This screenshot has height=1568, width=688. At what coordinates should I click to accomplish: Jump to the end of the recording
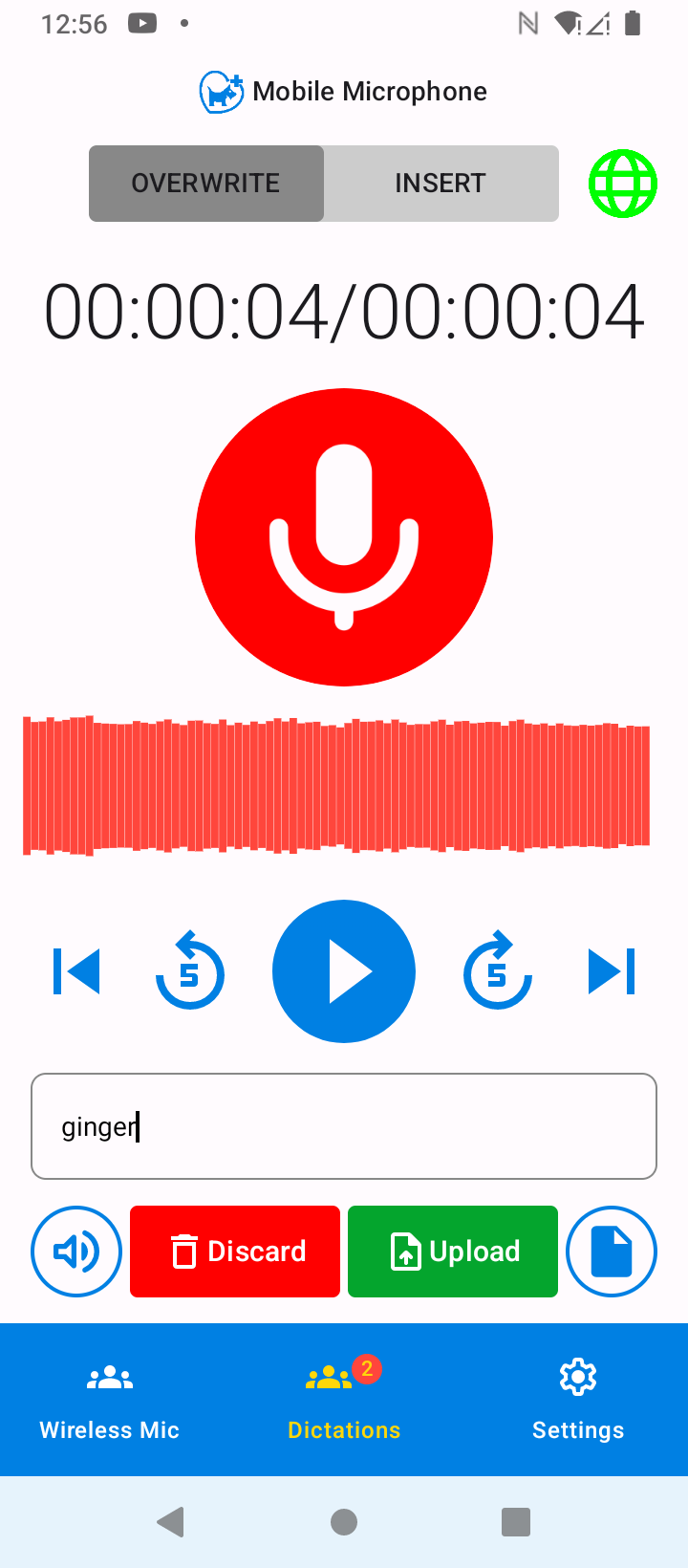612,971
